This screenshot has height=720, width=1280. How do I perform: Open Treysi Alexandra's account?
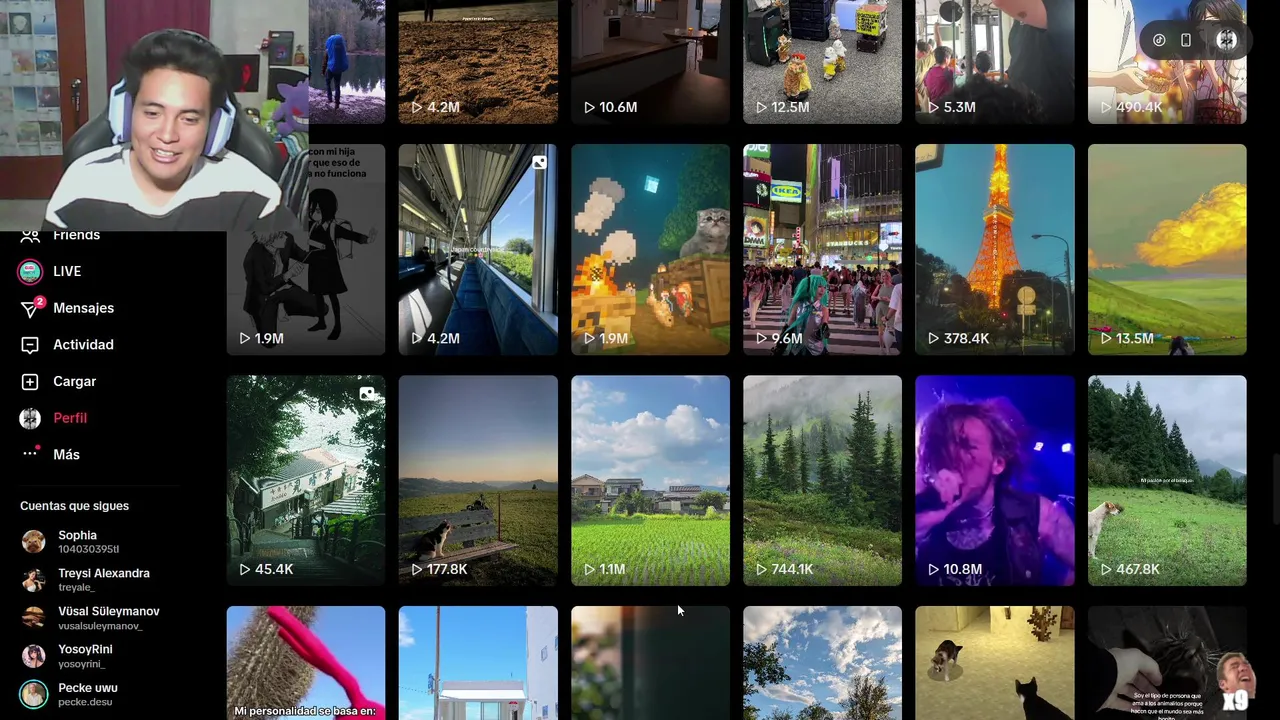103,579
